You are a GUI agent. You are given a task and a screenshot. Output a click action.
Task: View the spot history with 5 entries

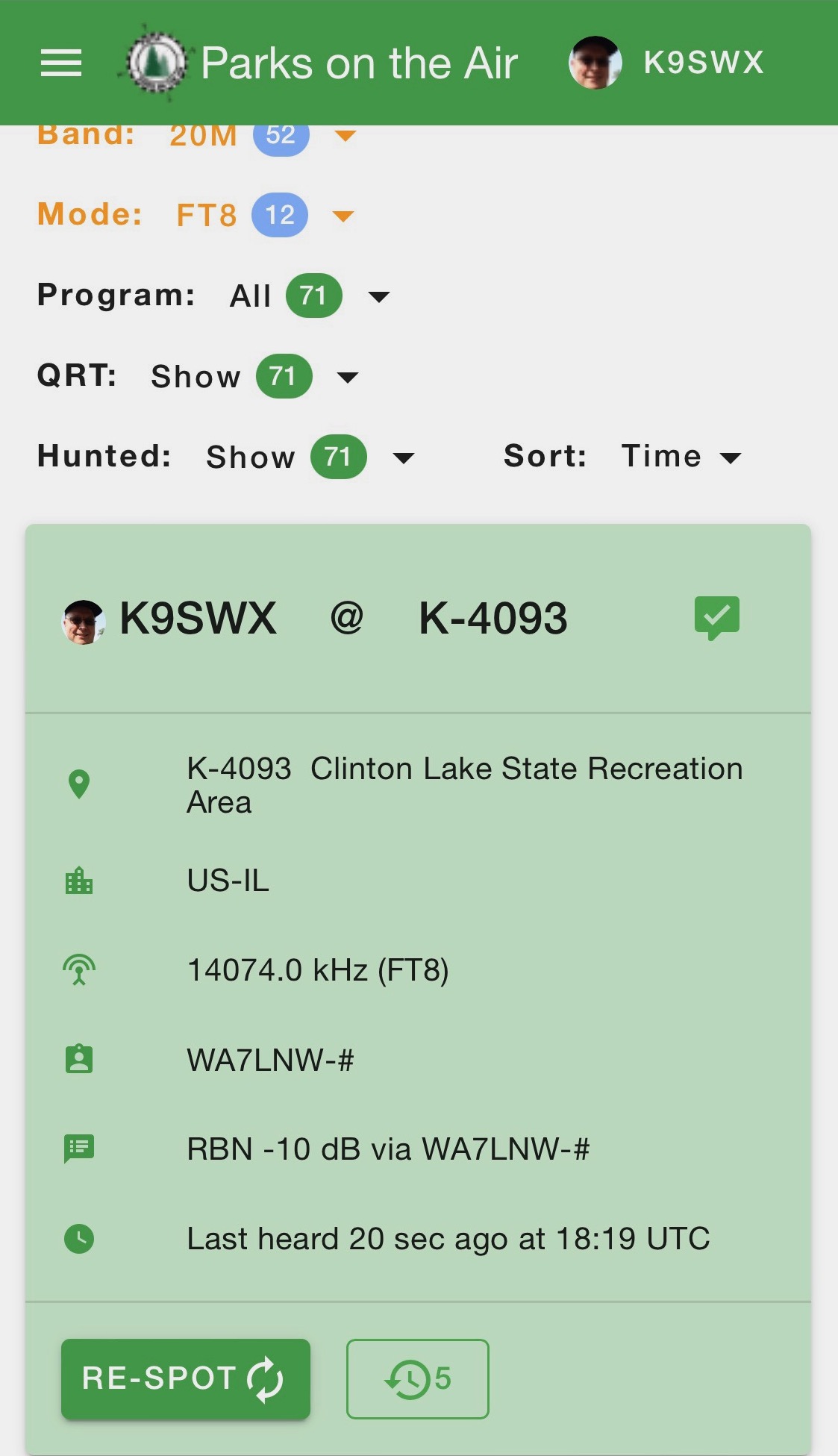[x=417, y=1378]
